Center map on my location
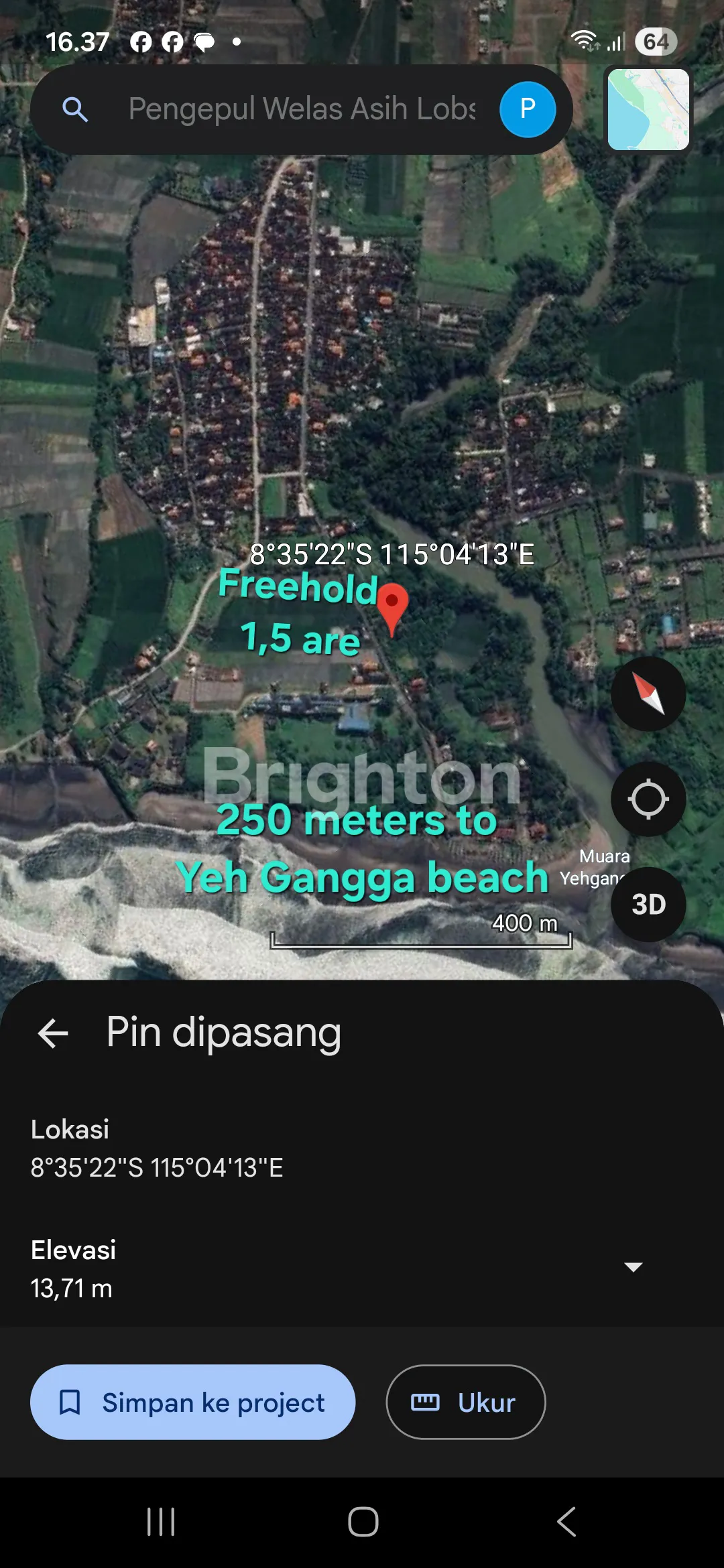The height and width of the screenshot is (1568, 724). 648,799
